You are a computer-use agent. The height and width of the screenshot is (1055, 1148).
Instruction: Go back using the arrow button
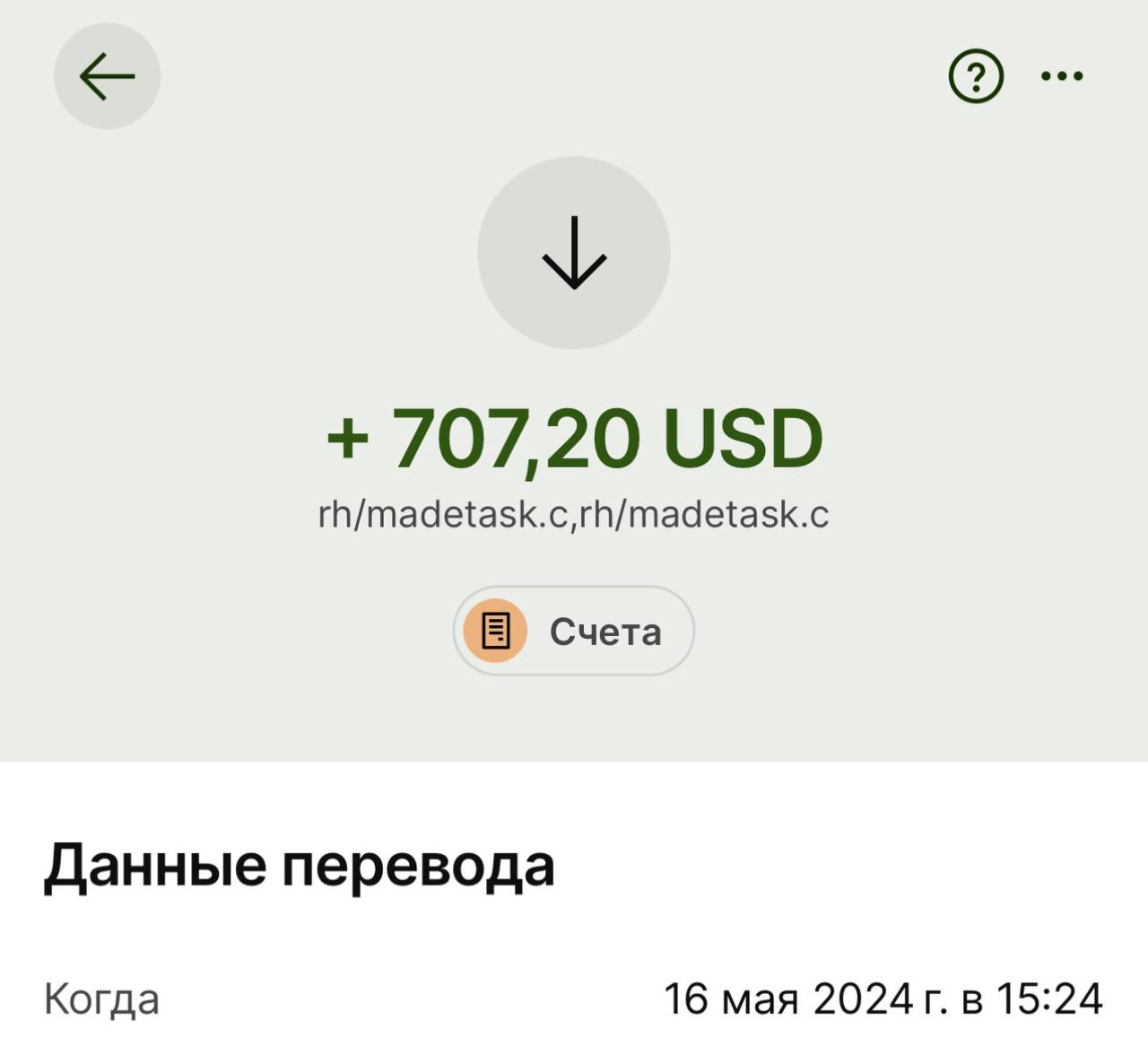pyautogui.click(x=107, y=76)
